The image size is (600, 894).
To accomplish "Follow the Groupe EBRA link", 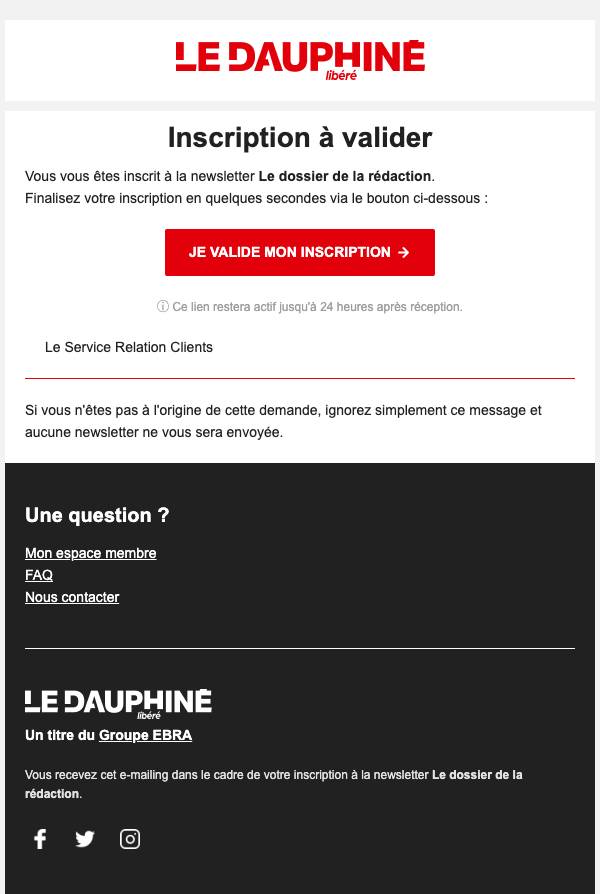I will pos(145,735).
